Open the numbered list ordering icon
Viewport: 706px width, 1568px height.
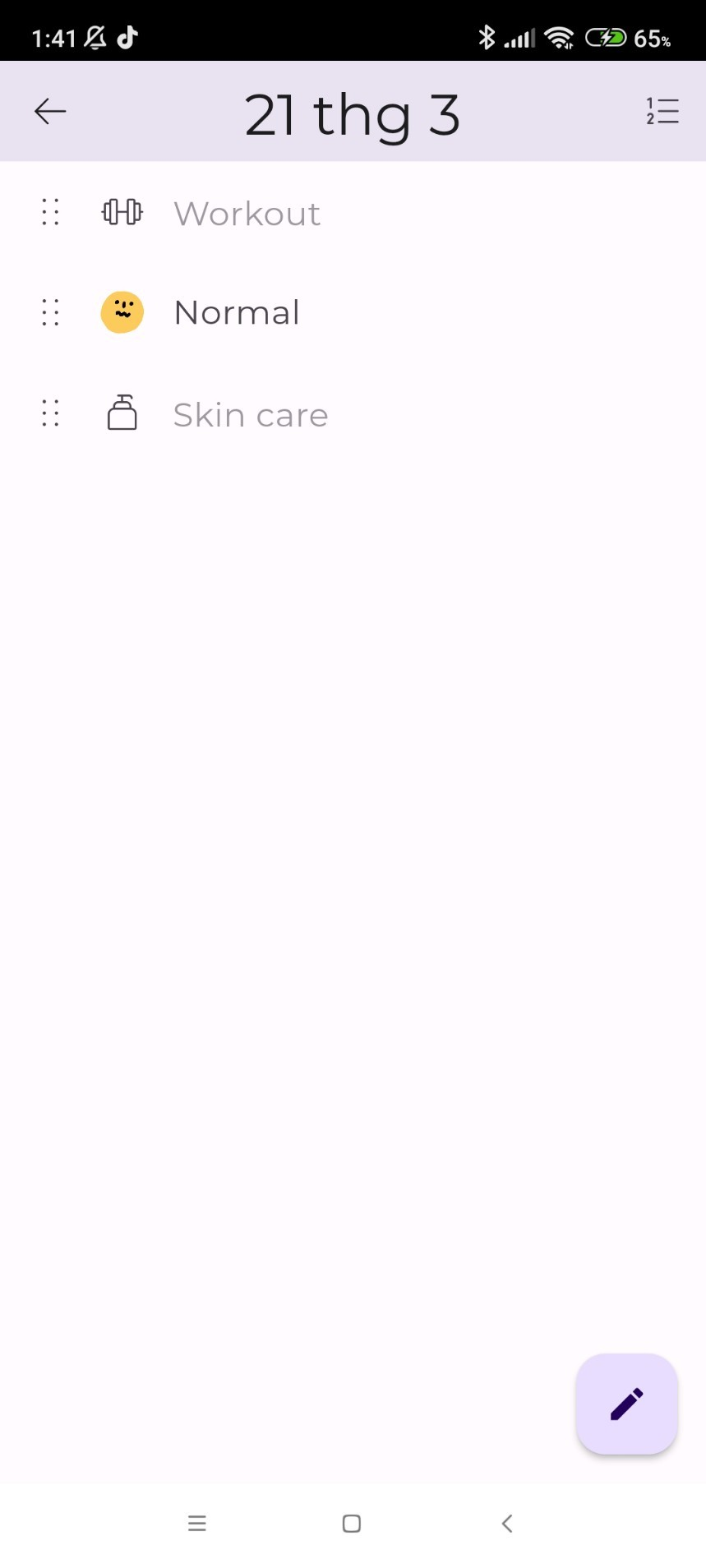pyautogui.click(x=662, y=112)
